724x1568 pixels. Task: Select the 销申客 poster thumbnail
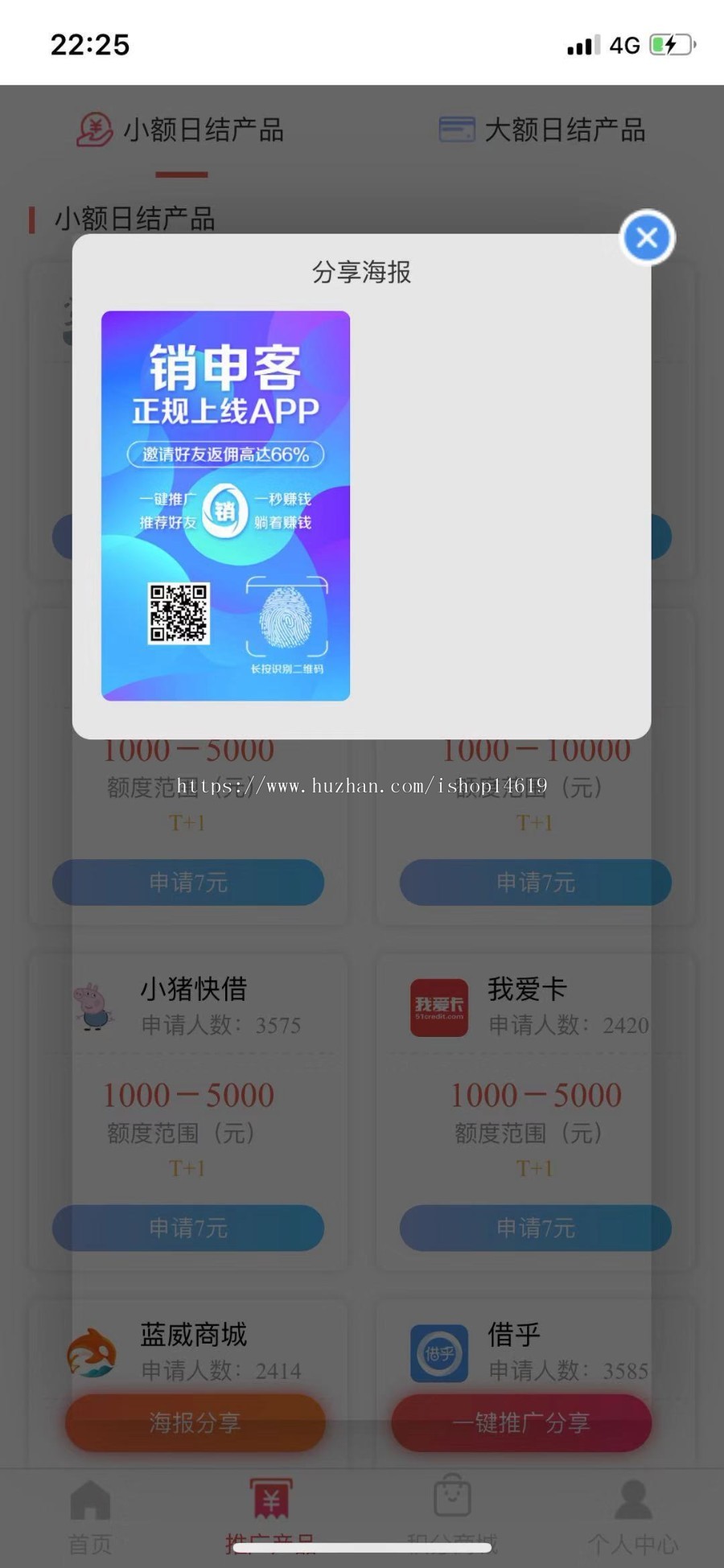point(225,505)
